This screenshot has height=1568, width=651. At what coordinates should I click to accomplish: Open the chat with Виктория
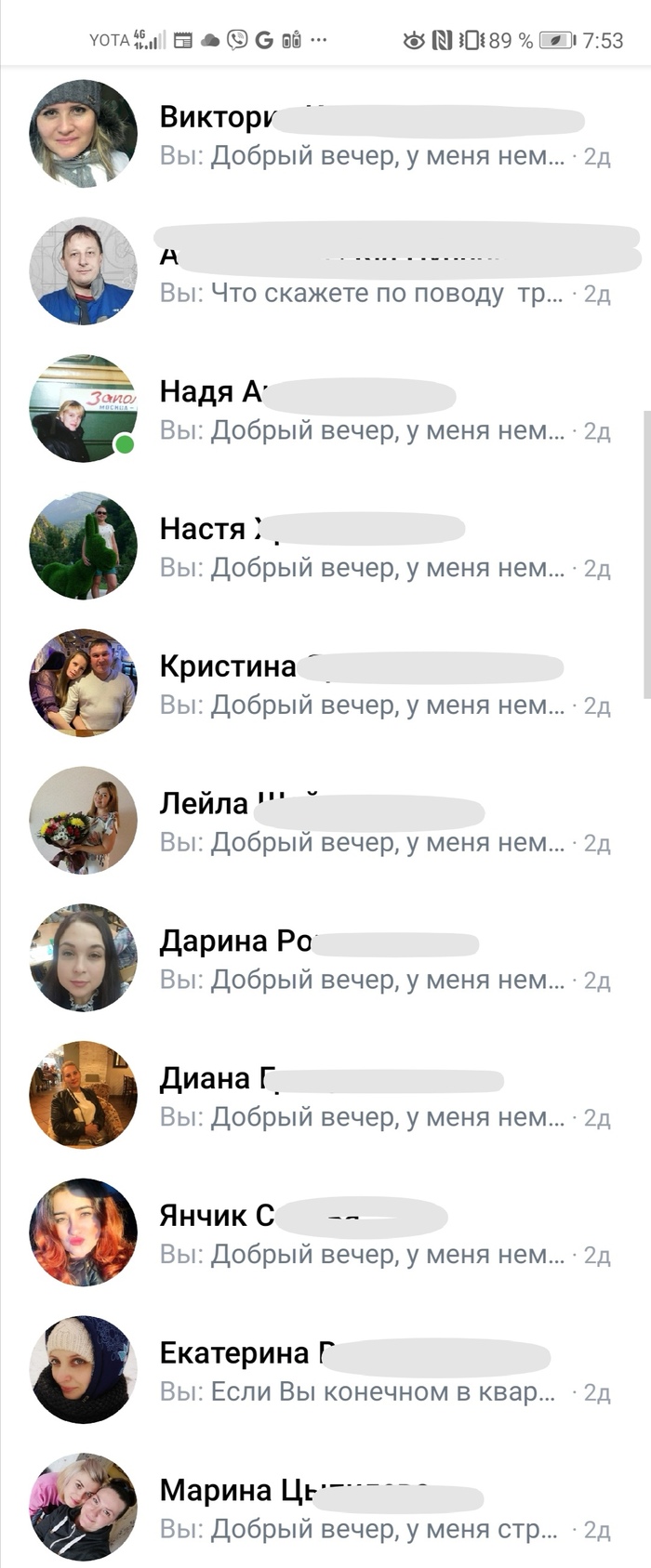pyautogui.click(x=363, y=135)
